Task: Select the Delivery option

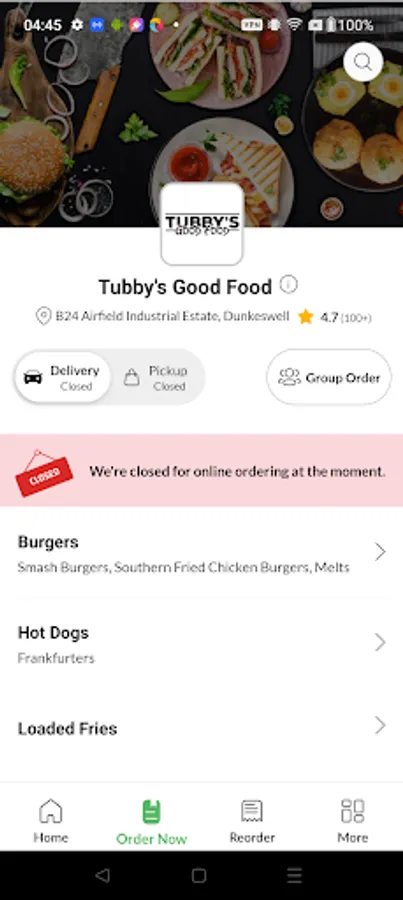Action: pos(63,377)
